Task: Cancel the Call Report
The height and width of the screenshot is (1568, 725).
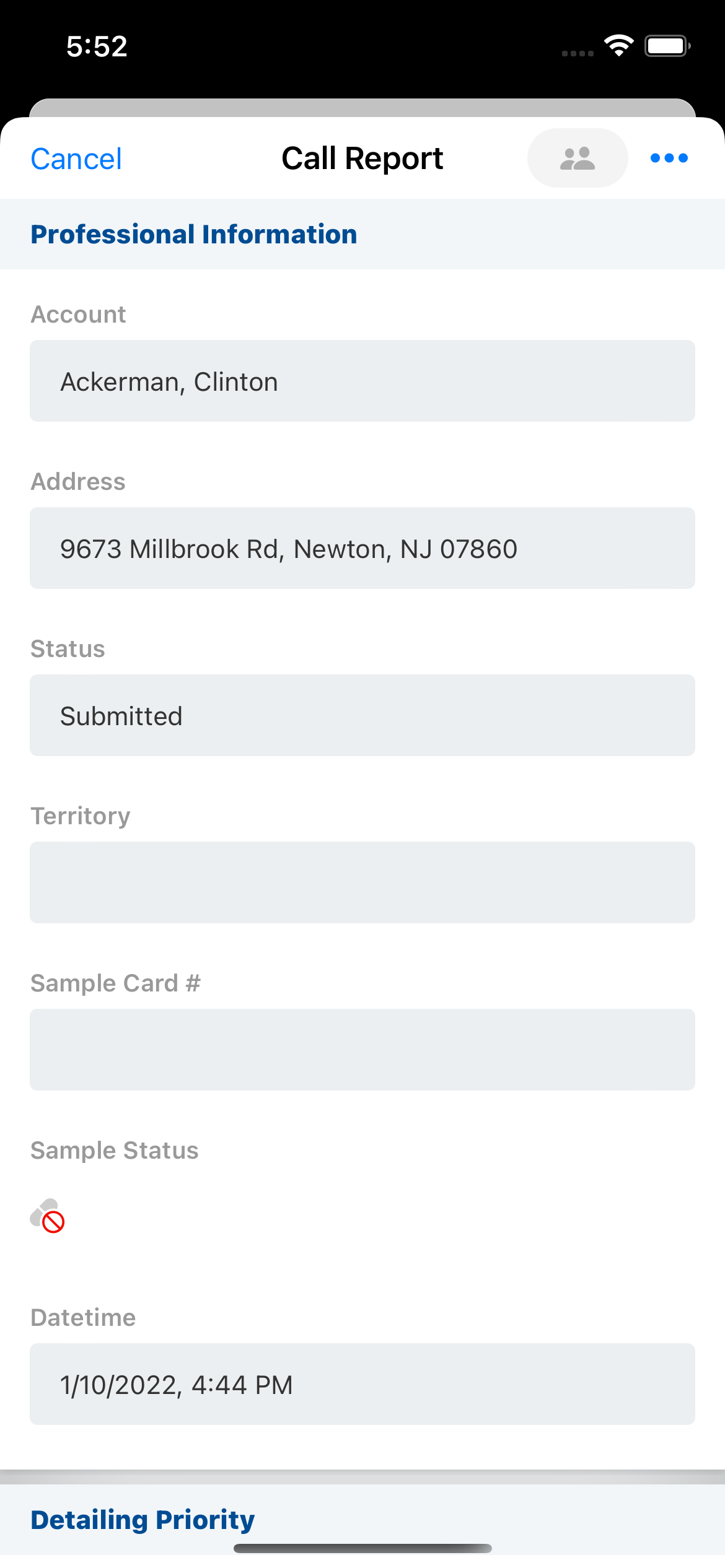Action: (x=76, y=159)
